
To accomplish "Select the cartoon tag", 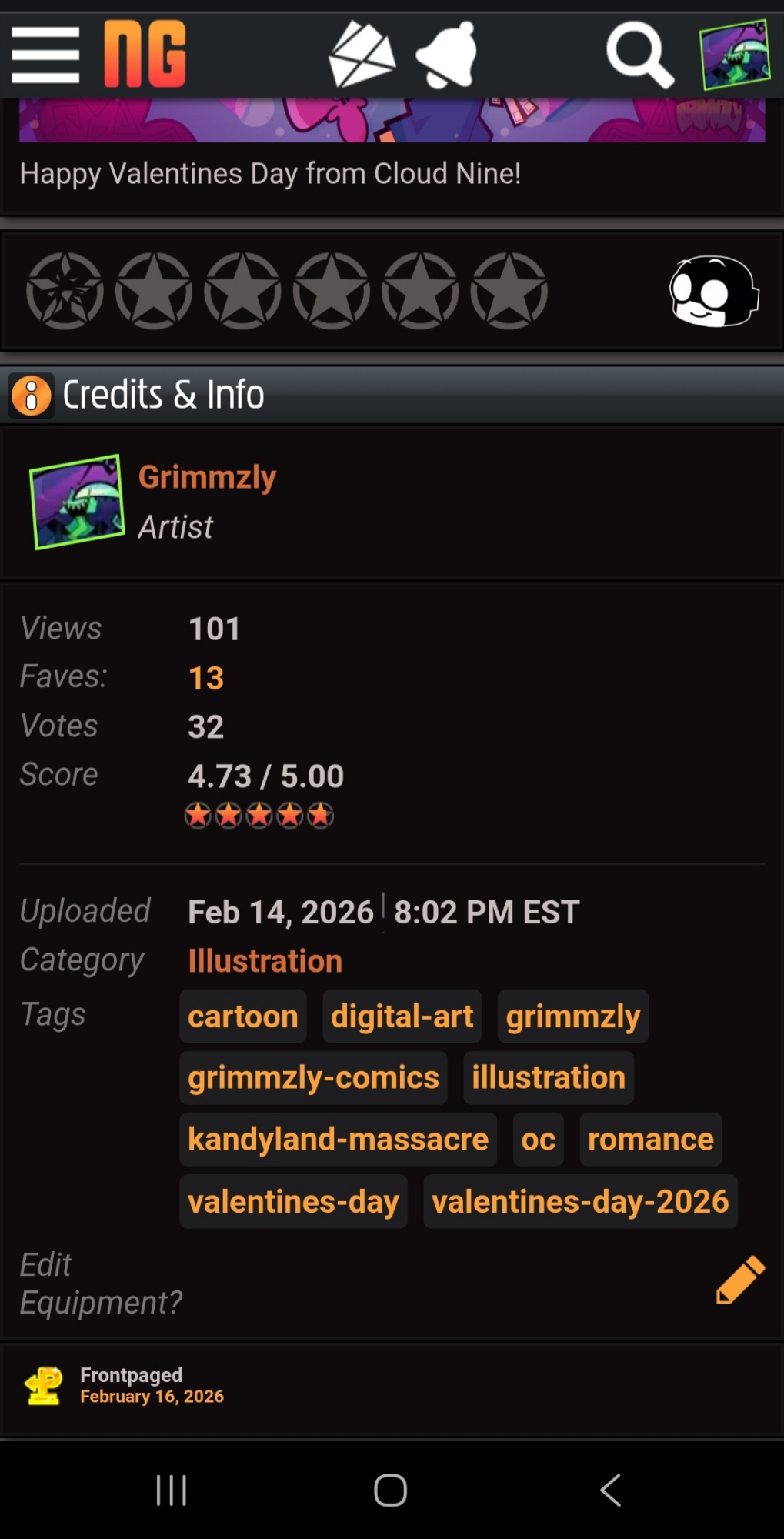I will (242, 1017).
